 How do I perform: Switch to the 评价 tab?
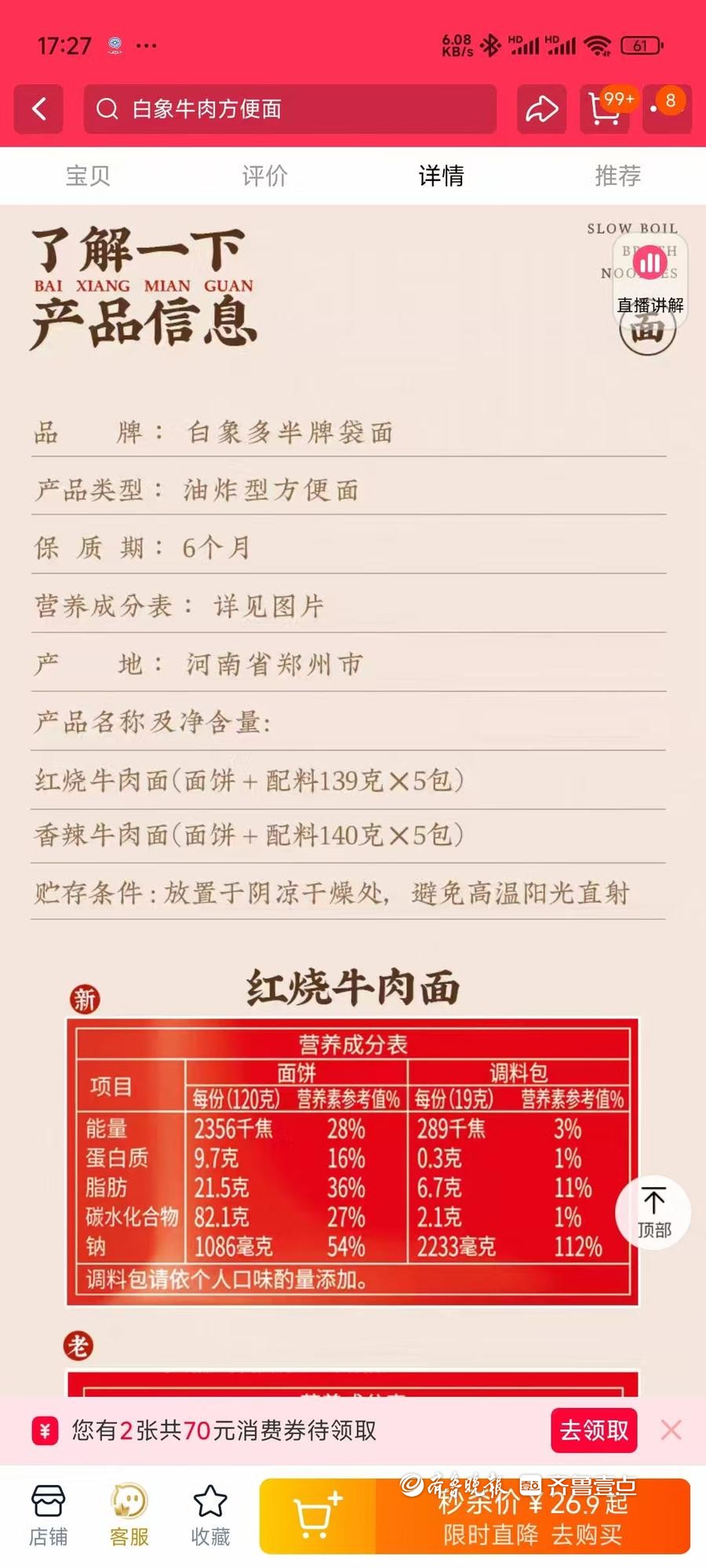click(x=264, y=176)
